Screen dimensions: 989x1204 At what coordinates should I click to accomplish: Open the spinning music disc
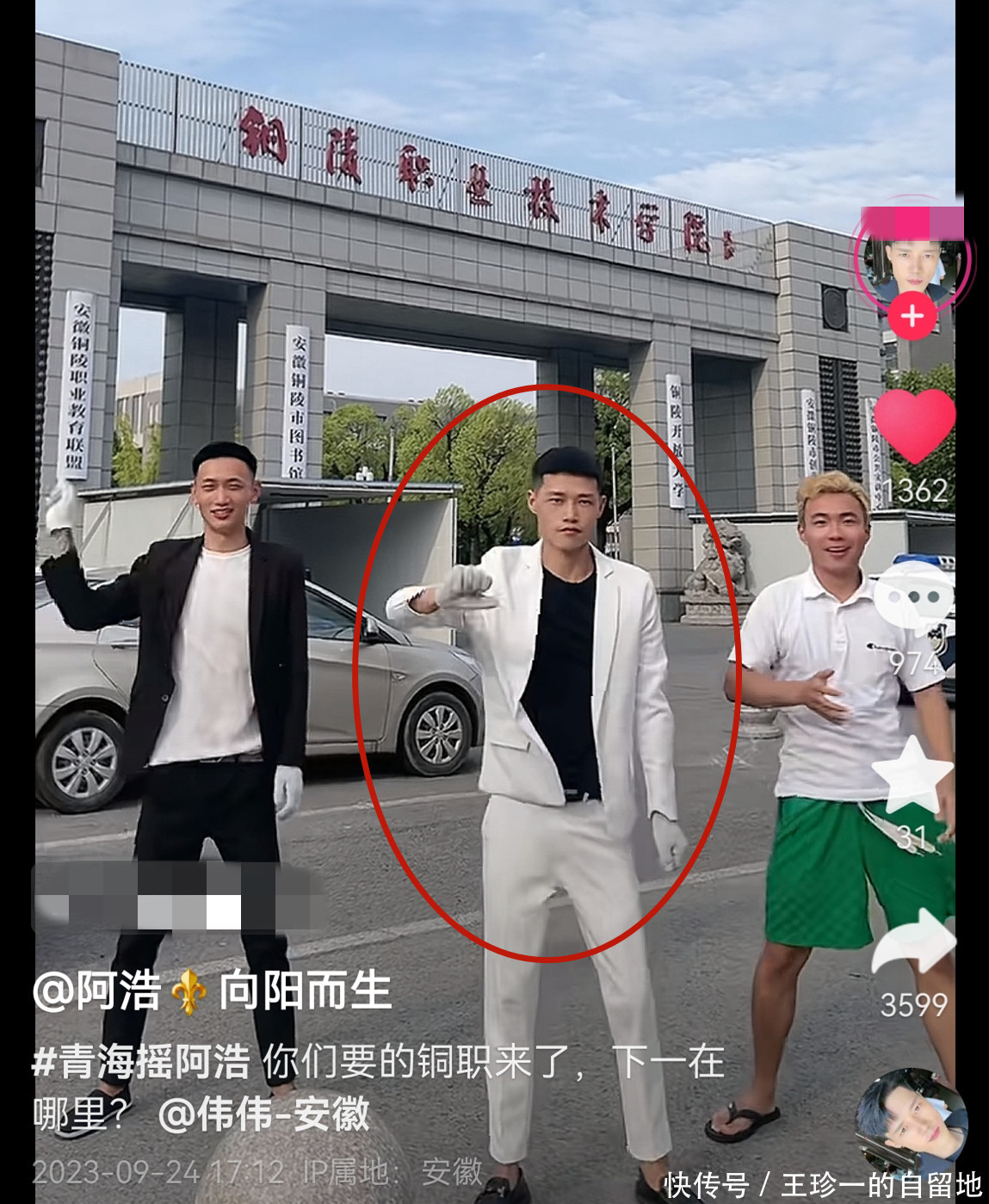pyautogui.click(x=912, y=1120)
